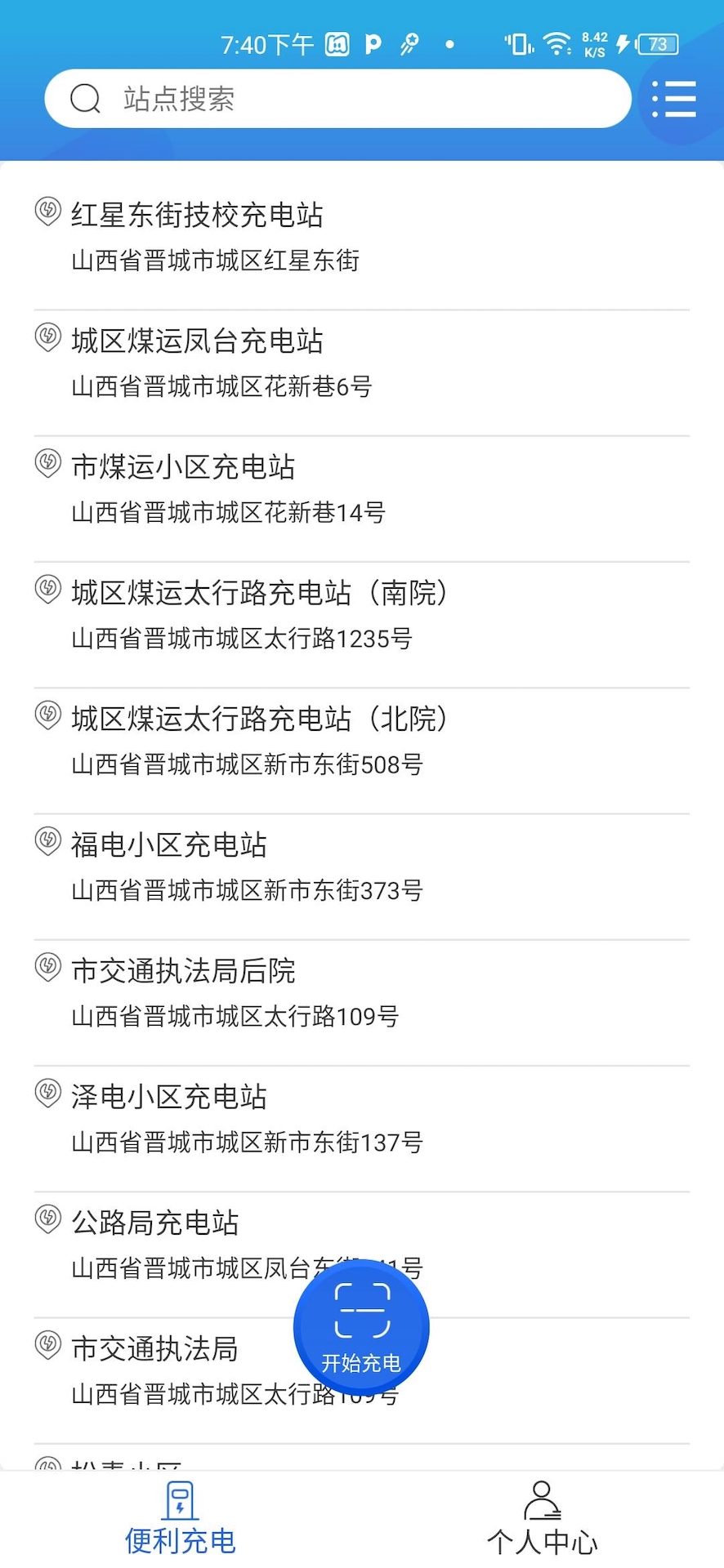
Task: Tap the person icon above 个人中心
Action: [x=542, y=1499]
